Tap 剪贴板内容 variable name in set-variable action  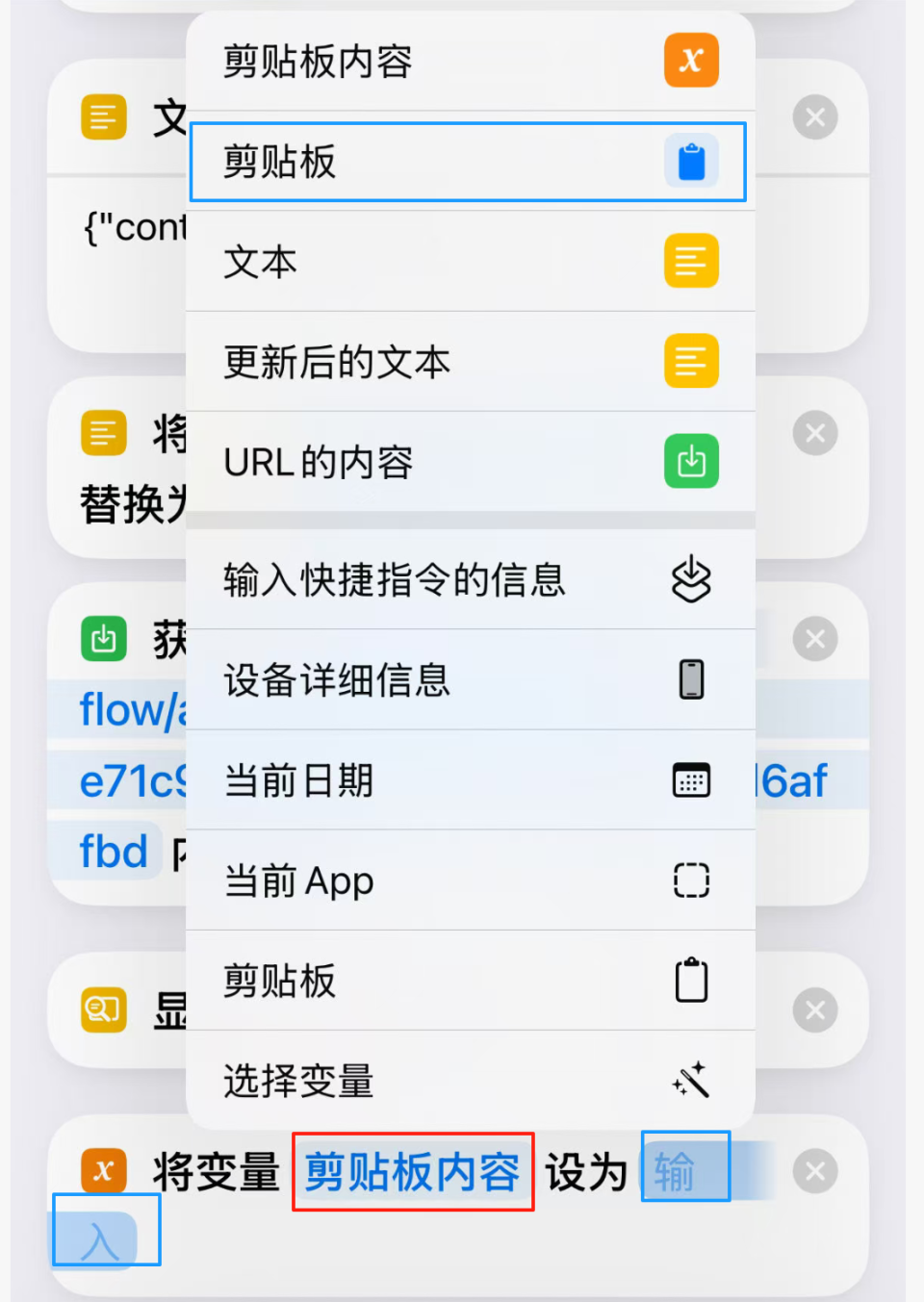pos(413,1172)
